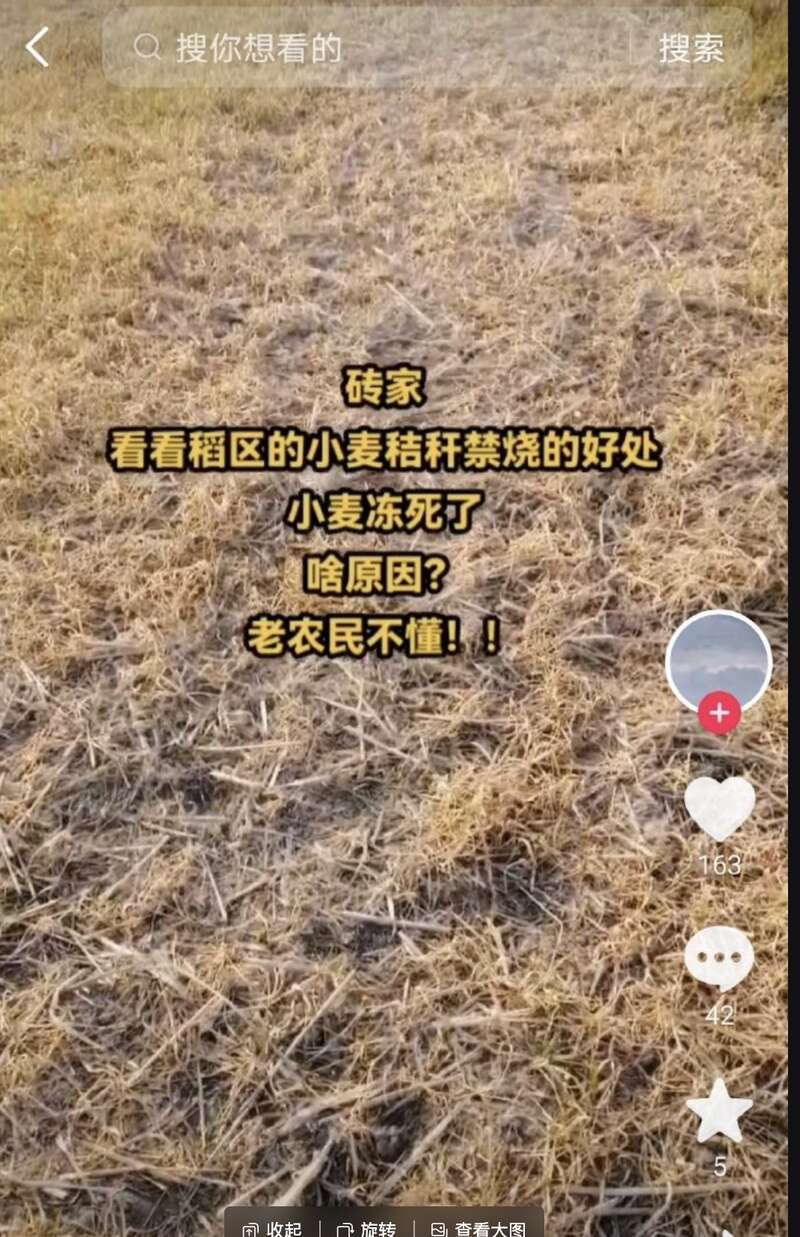Follow the creator with the red plus
The width and height of the screenshot is (800, 1237).
click(x=718, y=714)
